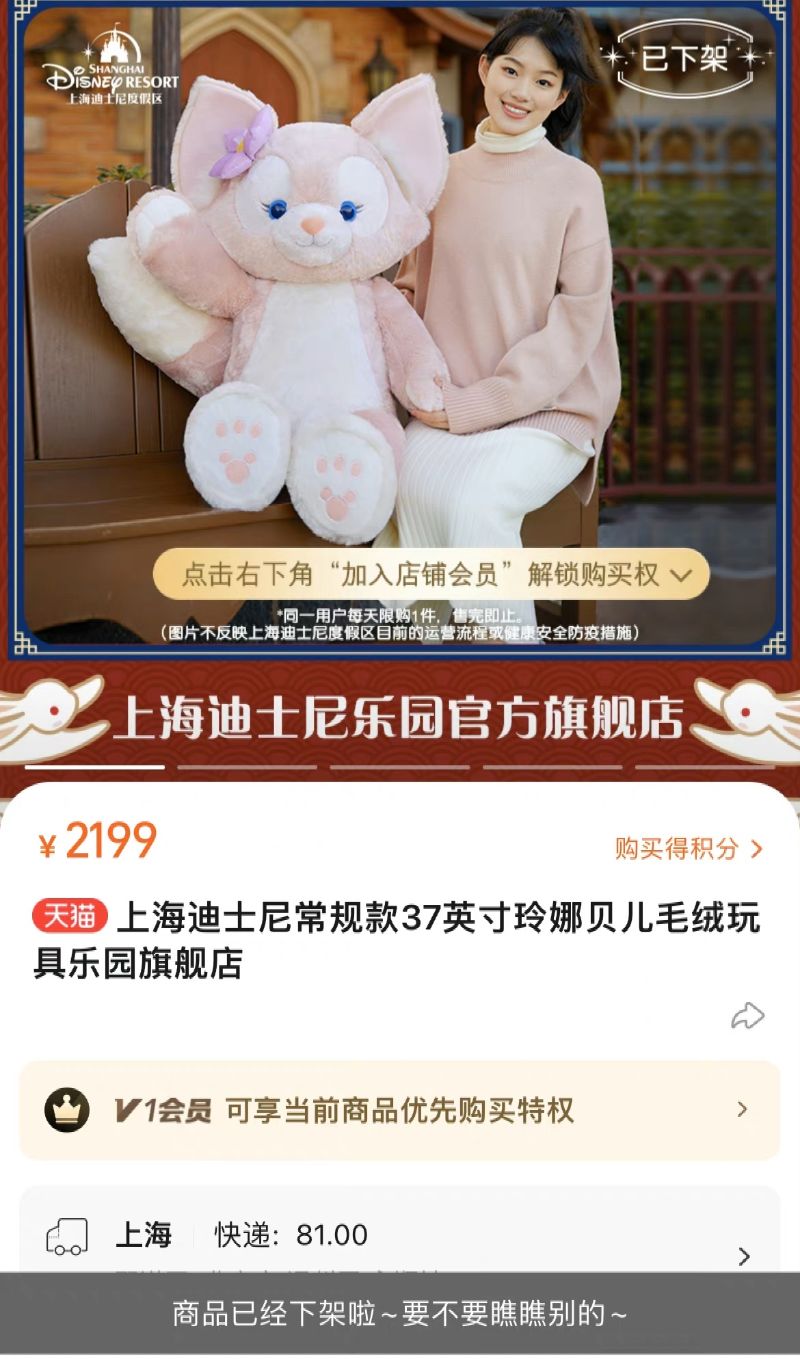Open 购买得积分 points details
The width and height of the screenshot is (800, 1359).
688,849
